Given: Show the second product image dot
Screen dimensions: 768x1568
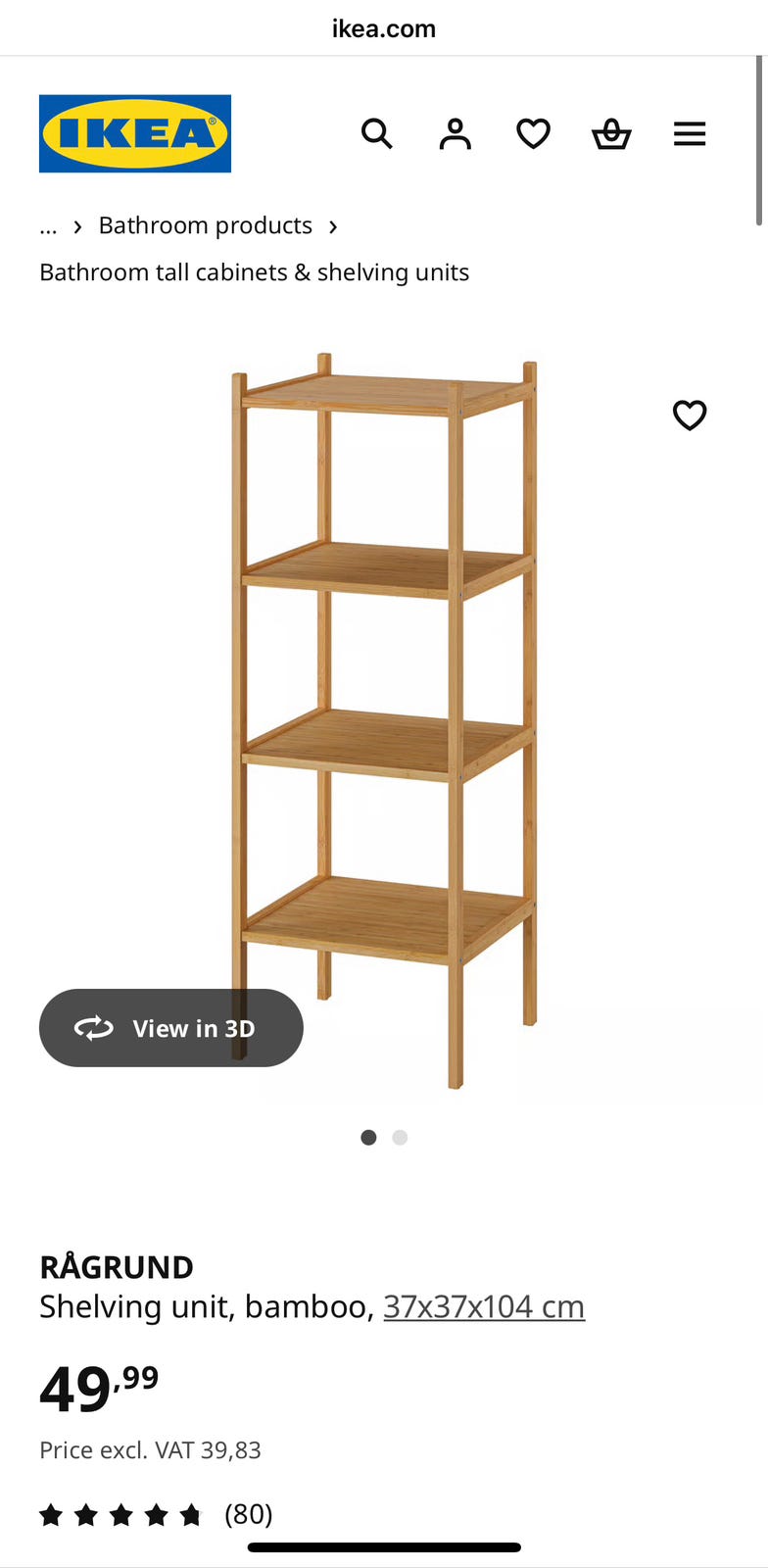Looking at the screenshot, I should [x=400, y=1138].
